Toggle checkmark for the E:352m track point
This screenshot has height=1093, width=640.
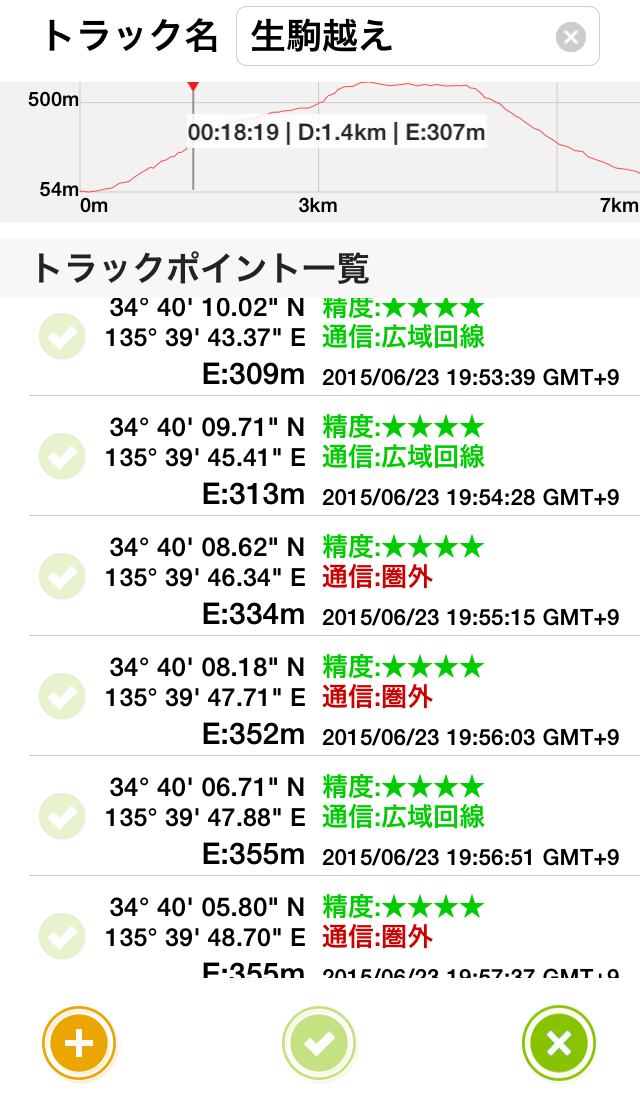coord(62,696)
